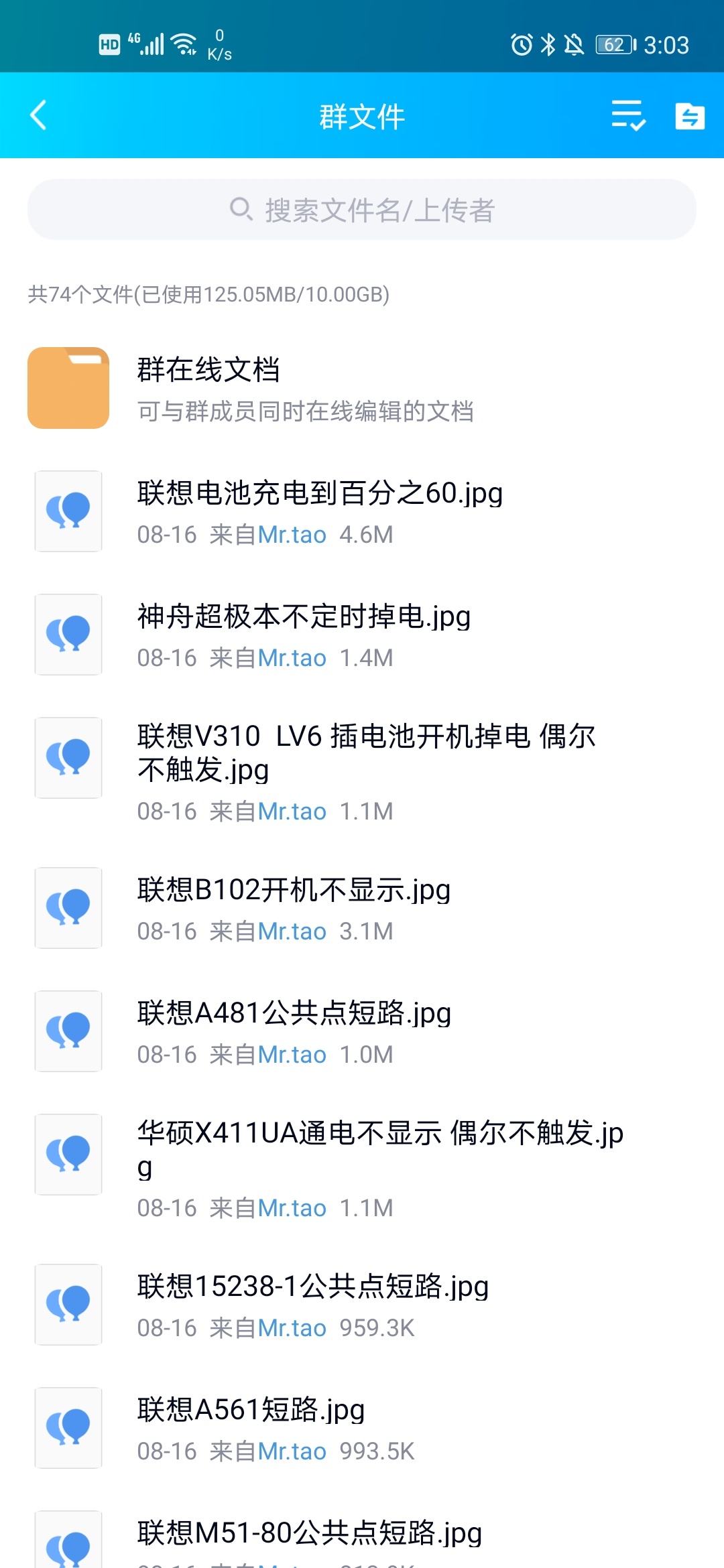Go back from group files
The width and height of the screenshot is (724, 1568).
click(39, 115)
